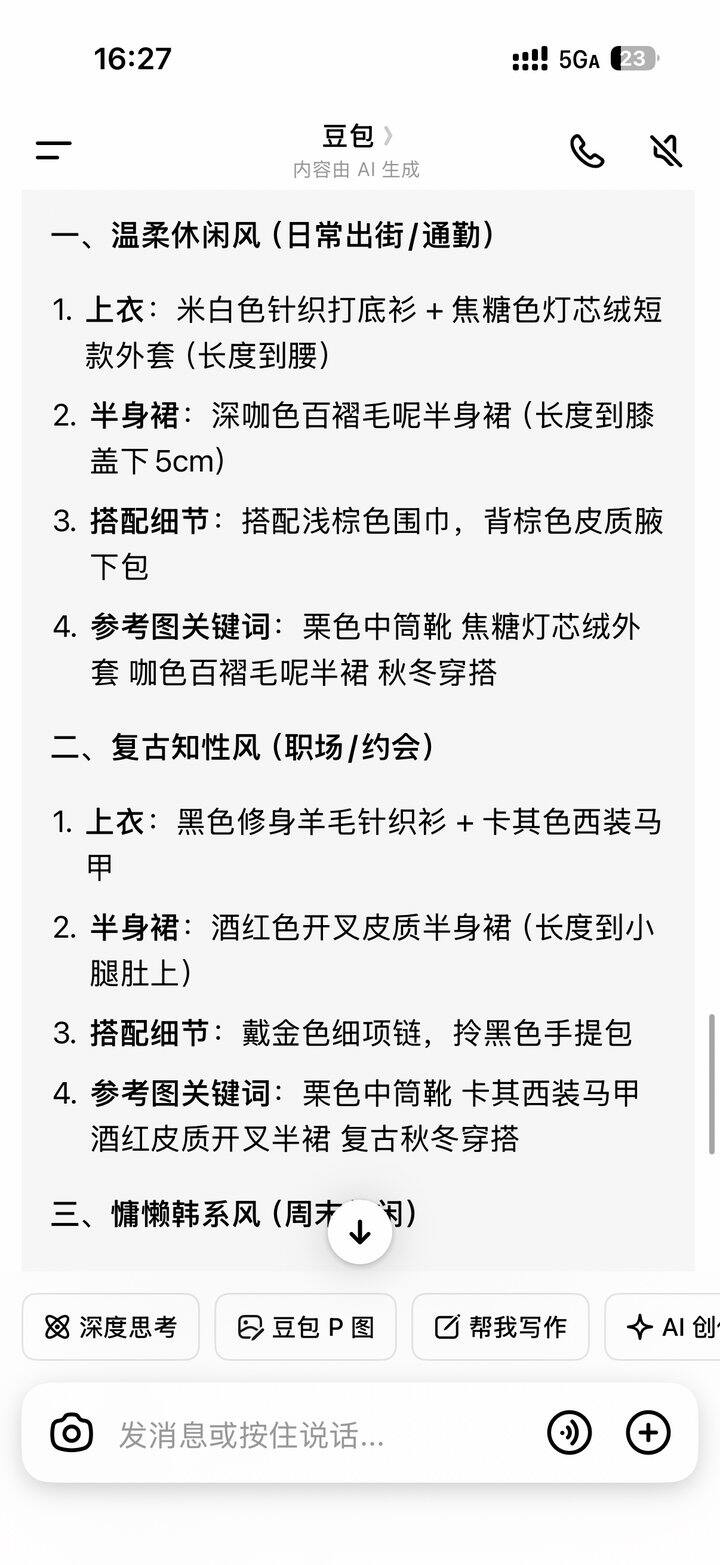720x1565 pixels.
Task: Select the AI 创作 chip
Action: [x=663, y=1327]
